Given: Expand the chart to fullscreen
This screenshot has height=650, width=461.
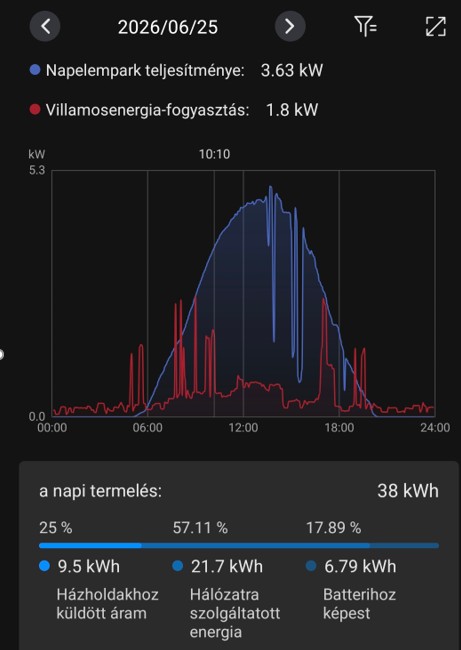Looking at the screenshot, I should (x=436, y=27).
